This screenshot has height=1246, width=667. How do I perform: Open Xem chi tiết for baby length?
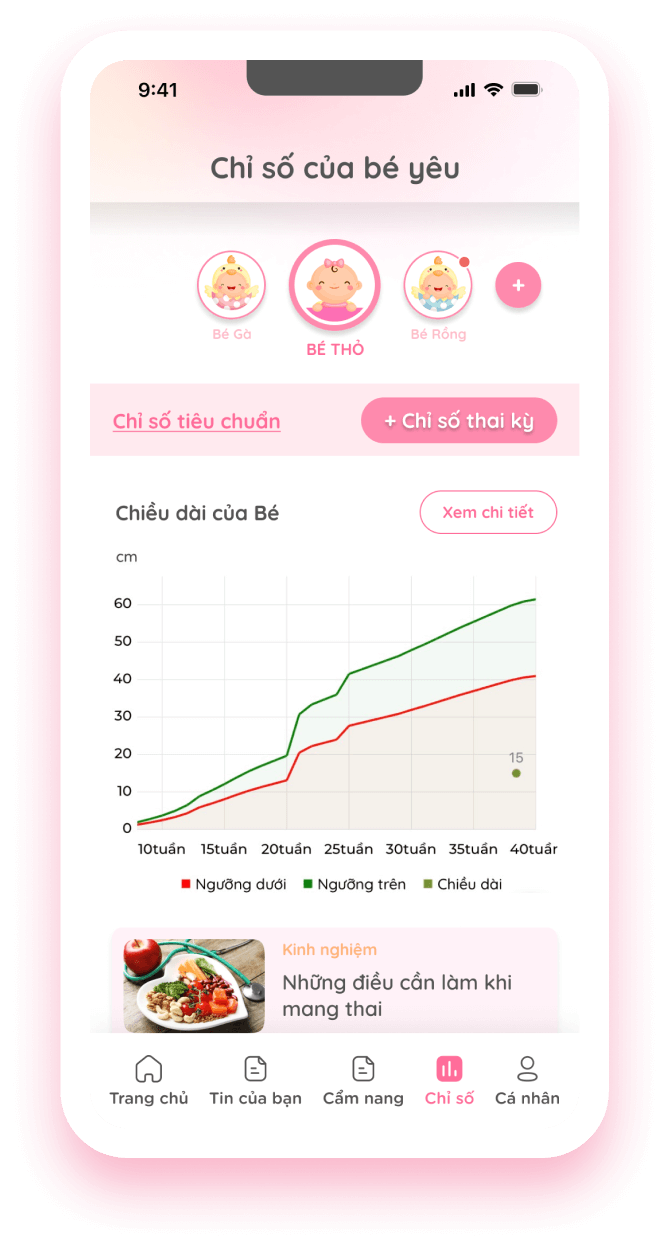pos(488,512)
